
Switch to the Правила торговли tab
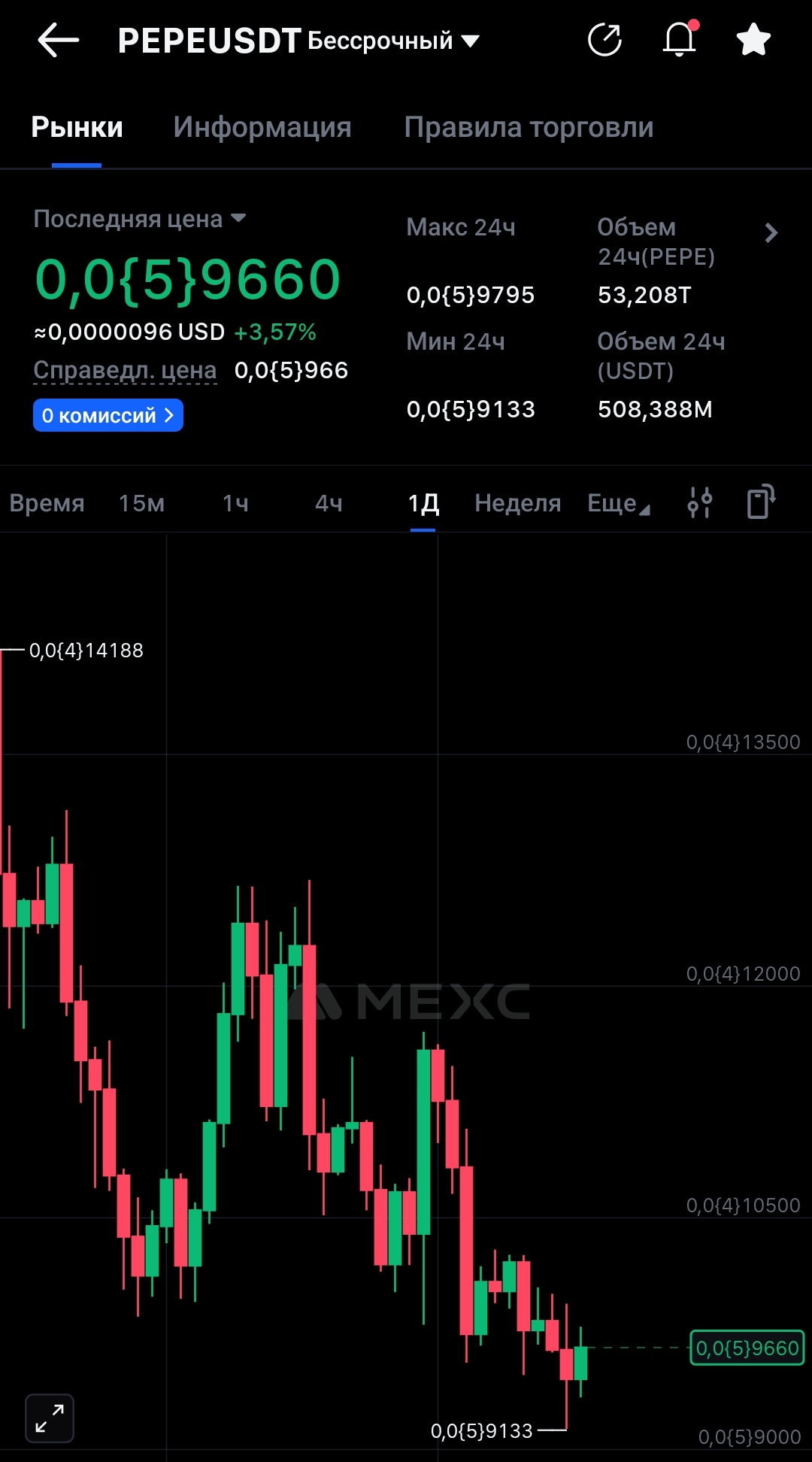(x=529, y=127)
